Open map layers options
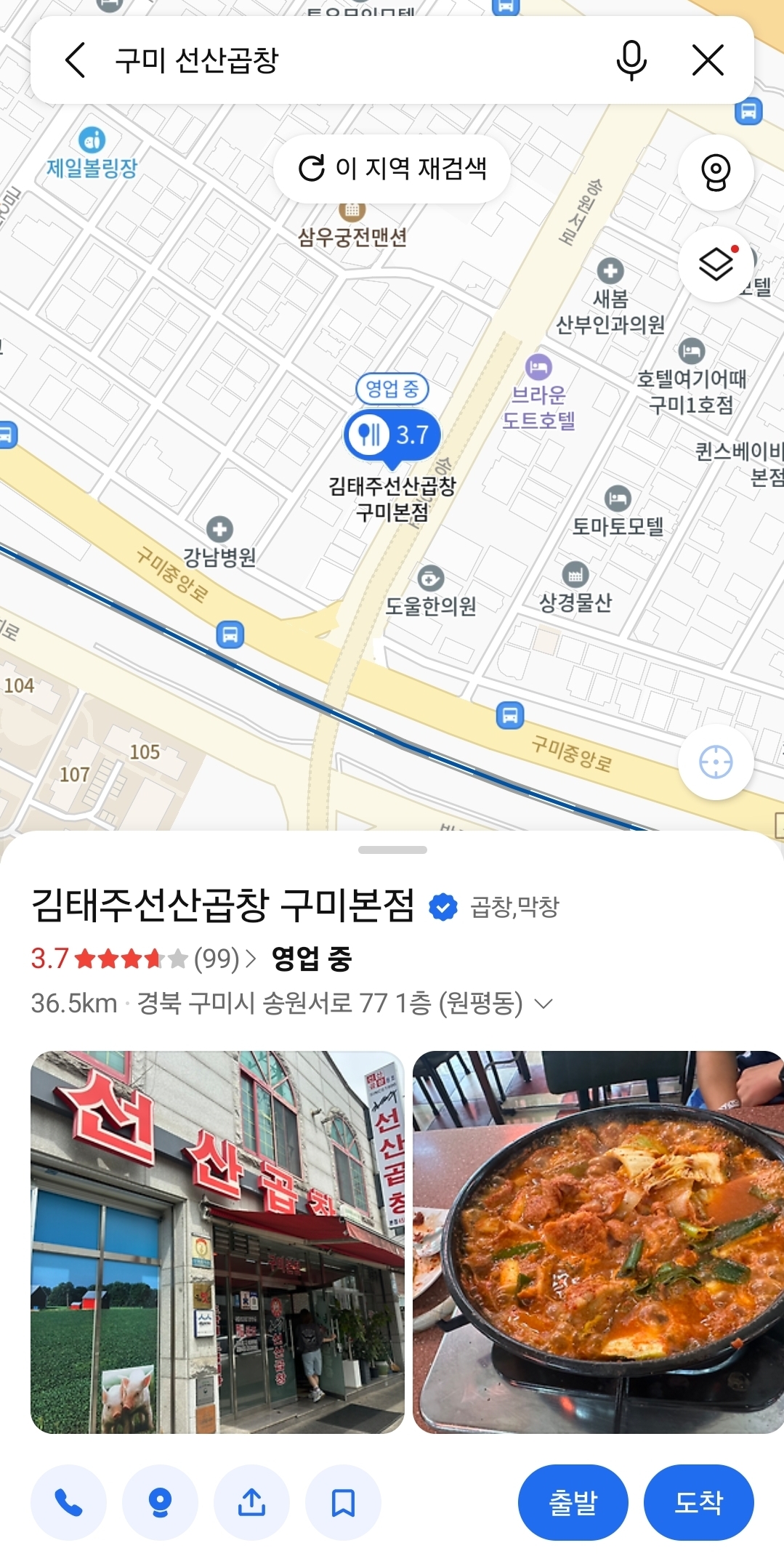Image resolution: width=784 pixels, height=1556 pixels. [x=715, y=263]
